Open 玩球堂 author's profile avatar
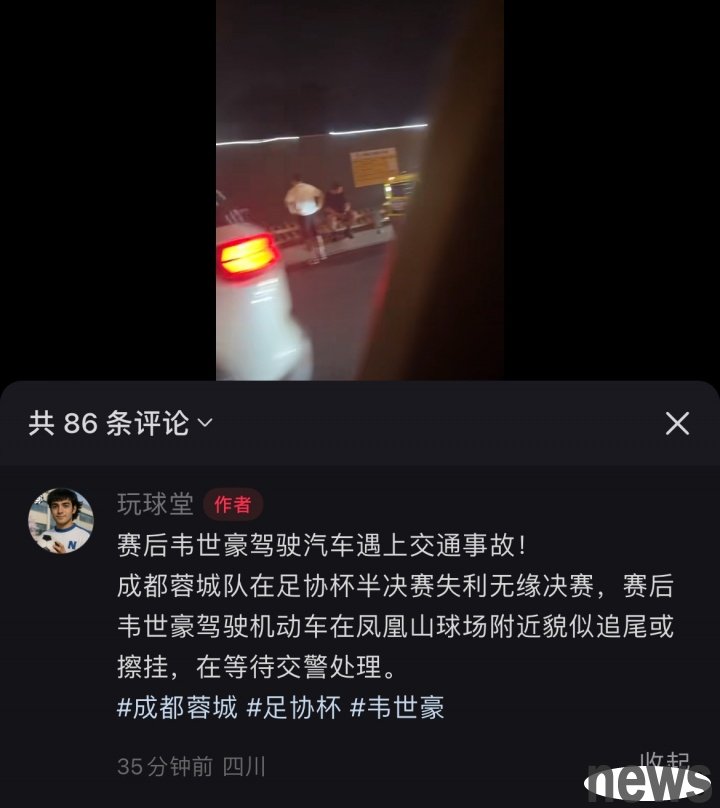Viewport: 720px width, 808px height. tap(61, 521)
